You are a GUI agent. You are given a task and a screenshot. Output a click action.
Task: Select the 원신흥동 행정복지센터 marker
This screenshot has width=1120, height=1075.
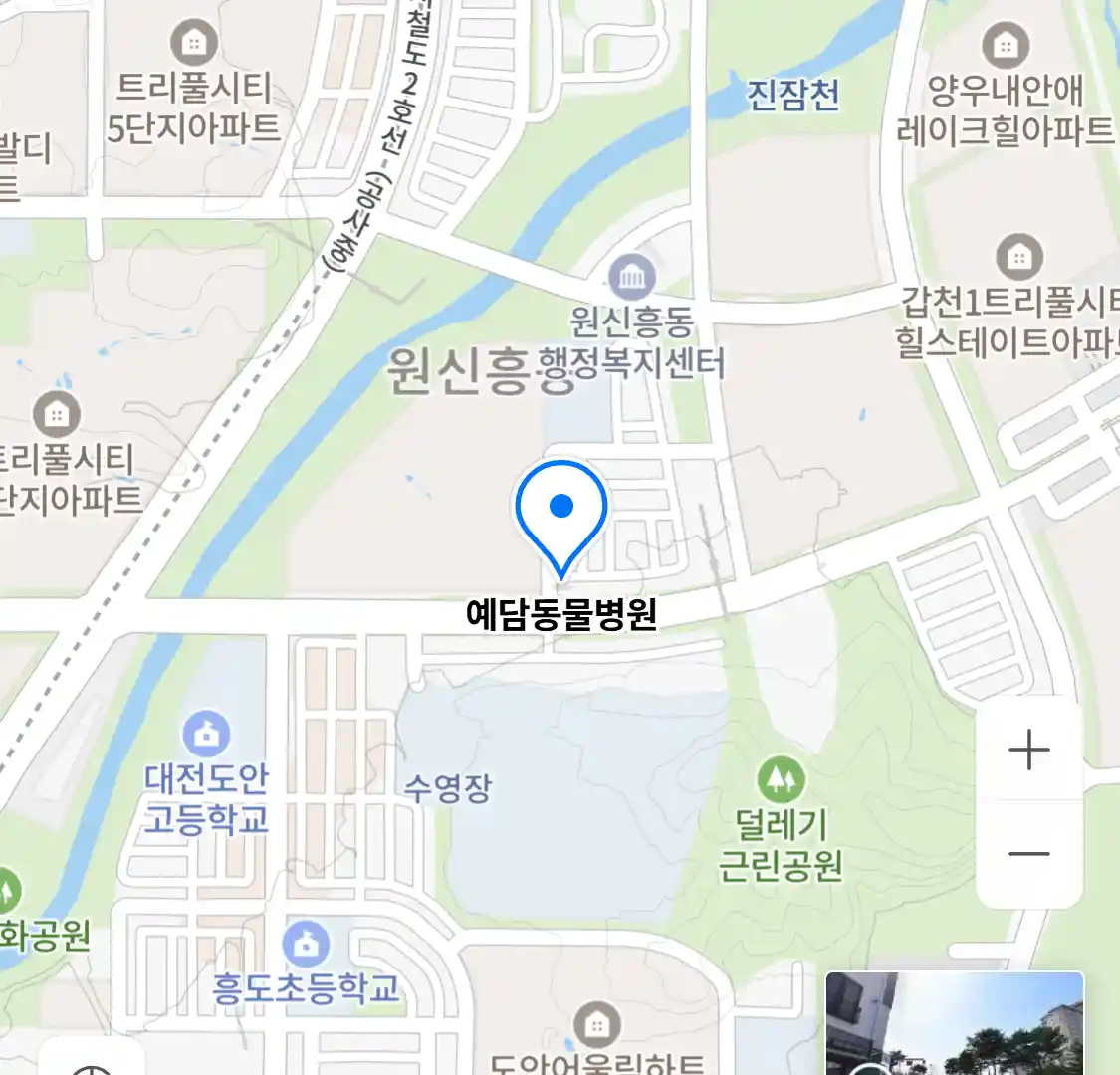[x=631, y=276]
